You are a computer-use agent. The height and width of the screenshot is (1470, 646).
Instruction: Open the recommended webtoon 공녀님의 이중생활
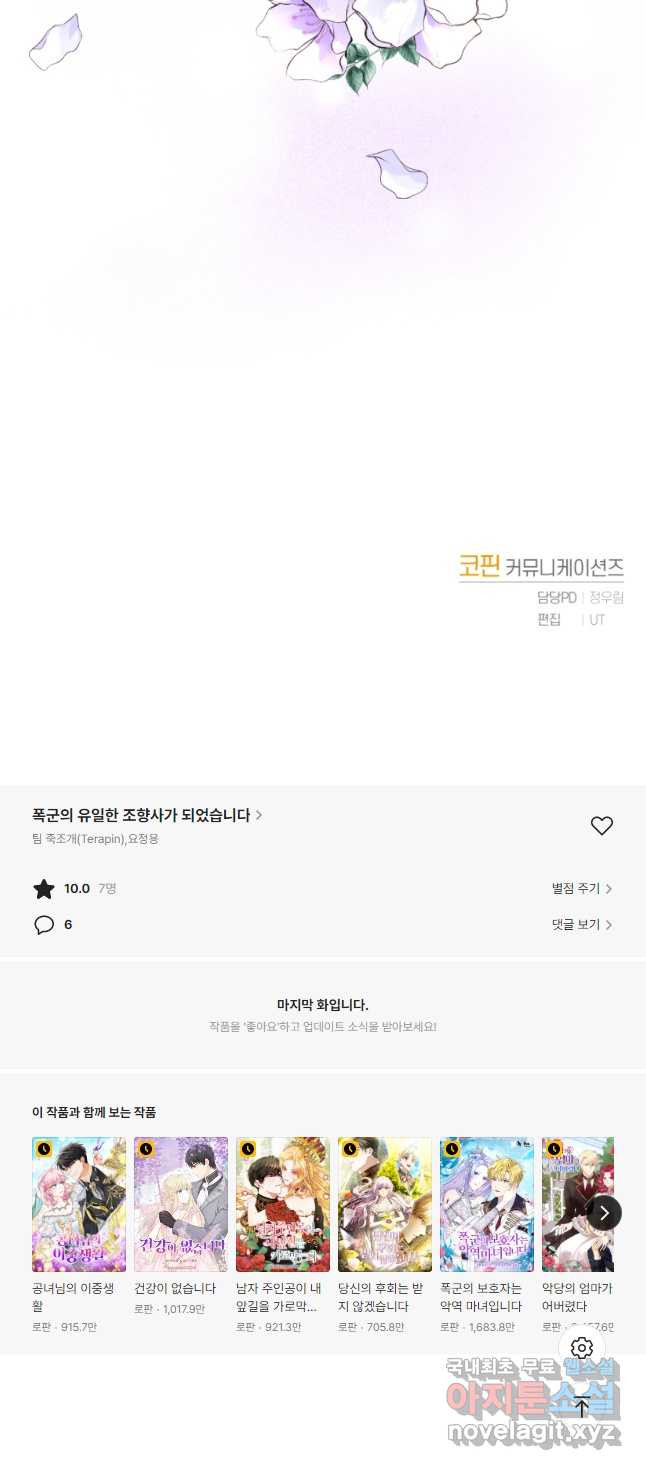click(79, 1204)
